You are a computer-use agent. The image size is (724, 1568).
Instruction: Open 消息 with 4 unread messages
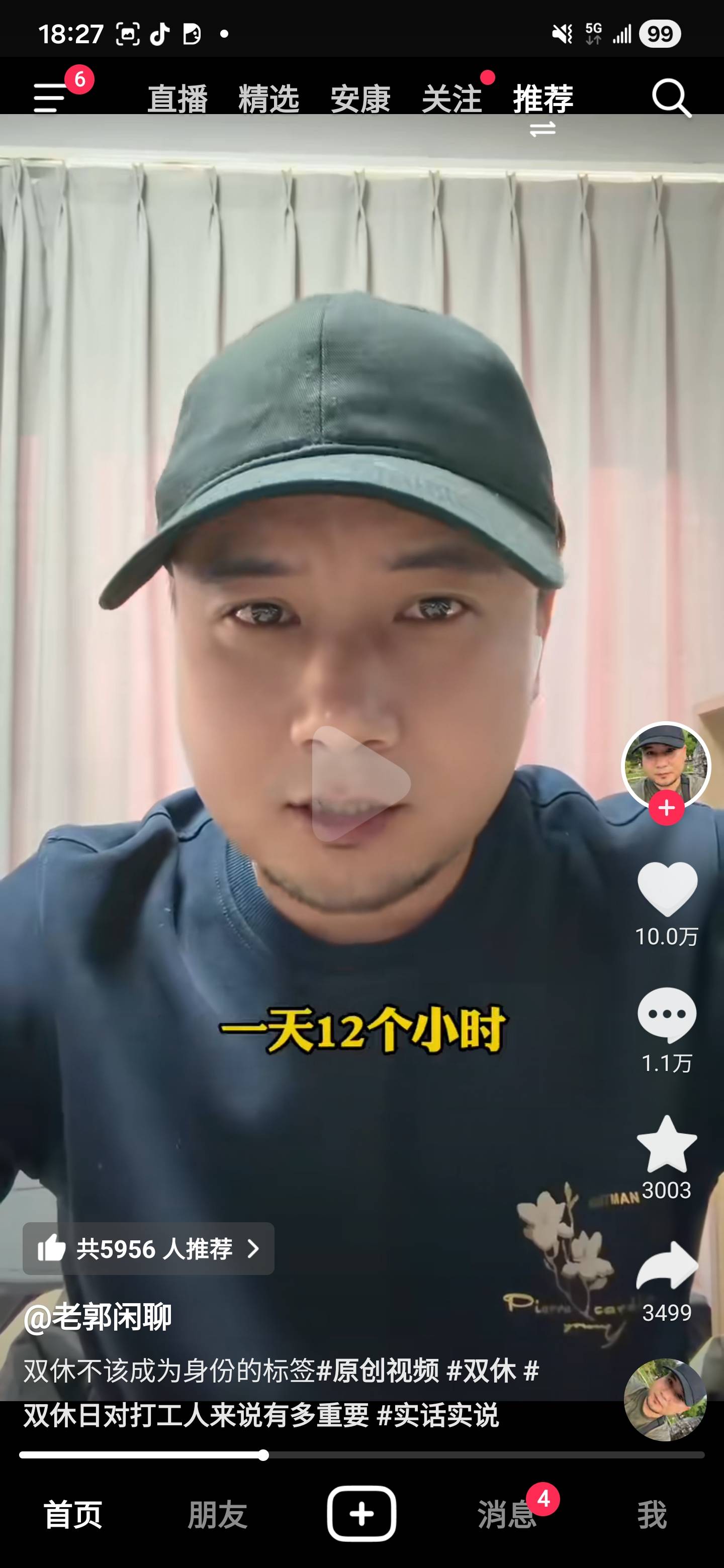[507, 1514]
